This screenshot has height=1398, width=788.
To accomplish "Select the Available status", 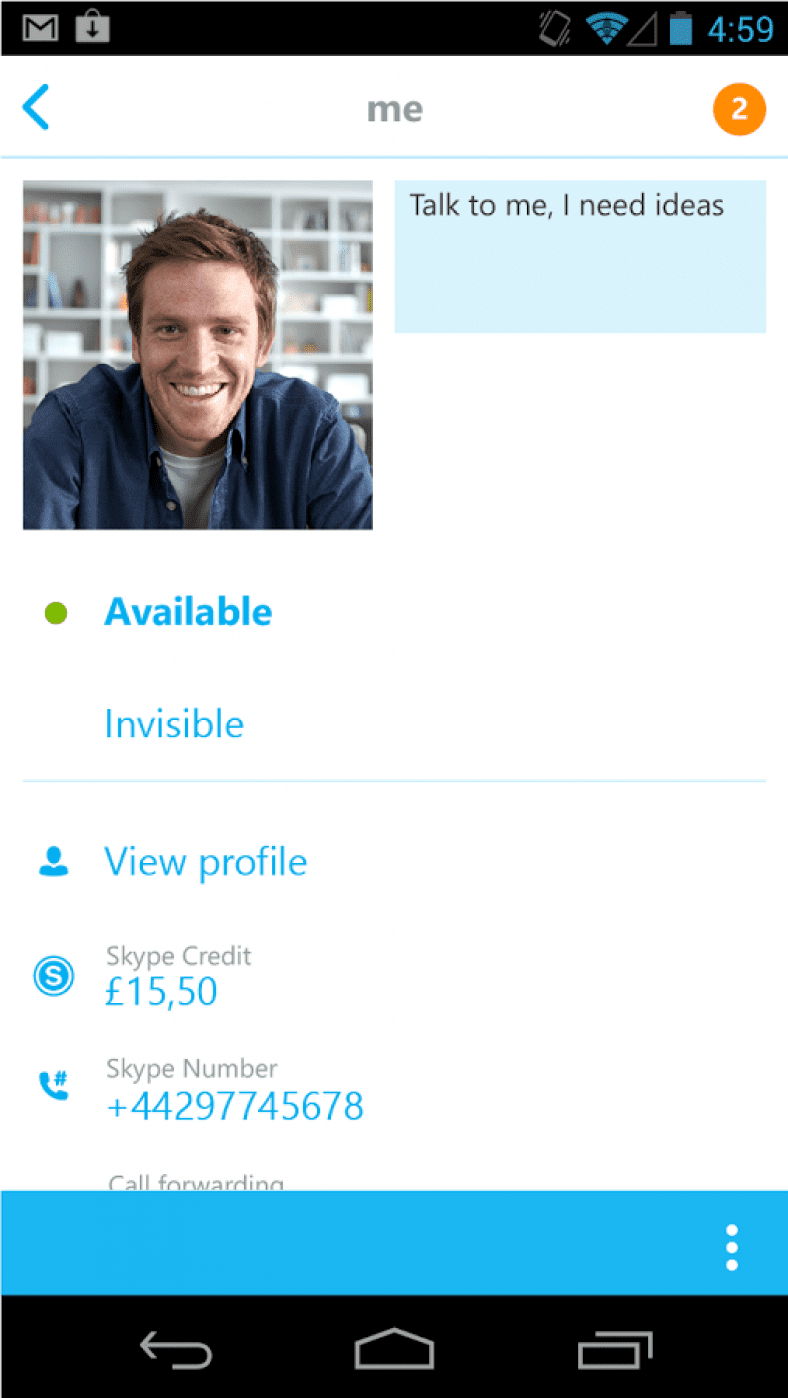I will tap(188, 611).
